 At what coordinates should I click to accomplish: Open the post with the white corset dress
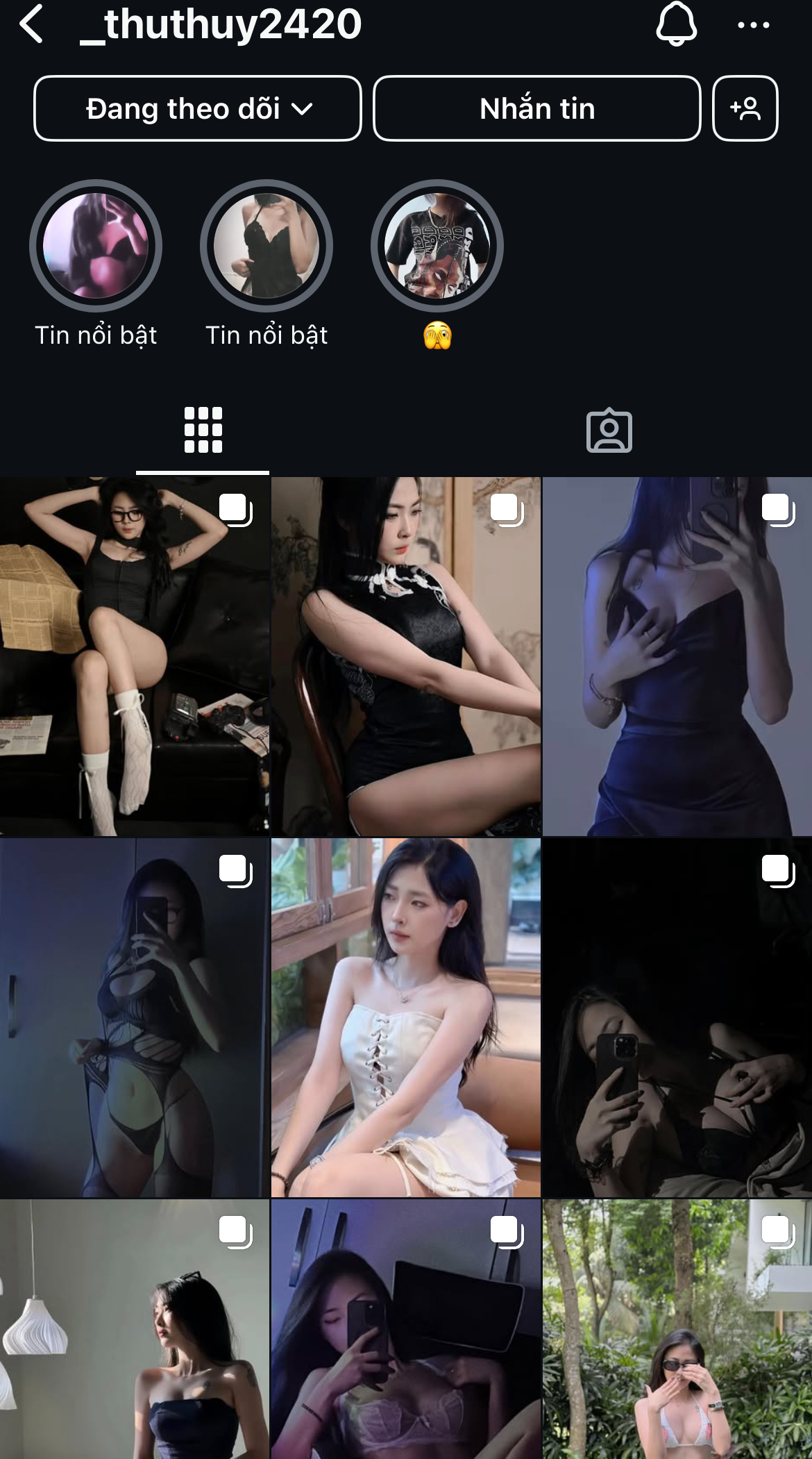click(x=406, y=1018)
